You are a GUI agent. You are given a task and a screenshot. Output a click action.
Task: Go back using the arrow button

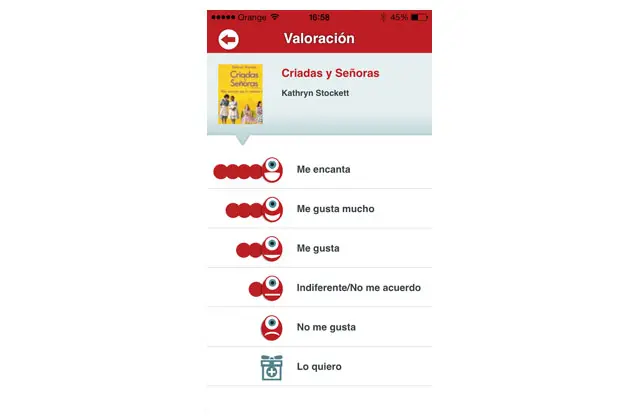tap(229, 39)
